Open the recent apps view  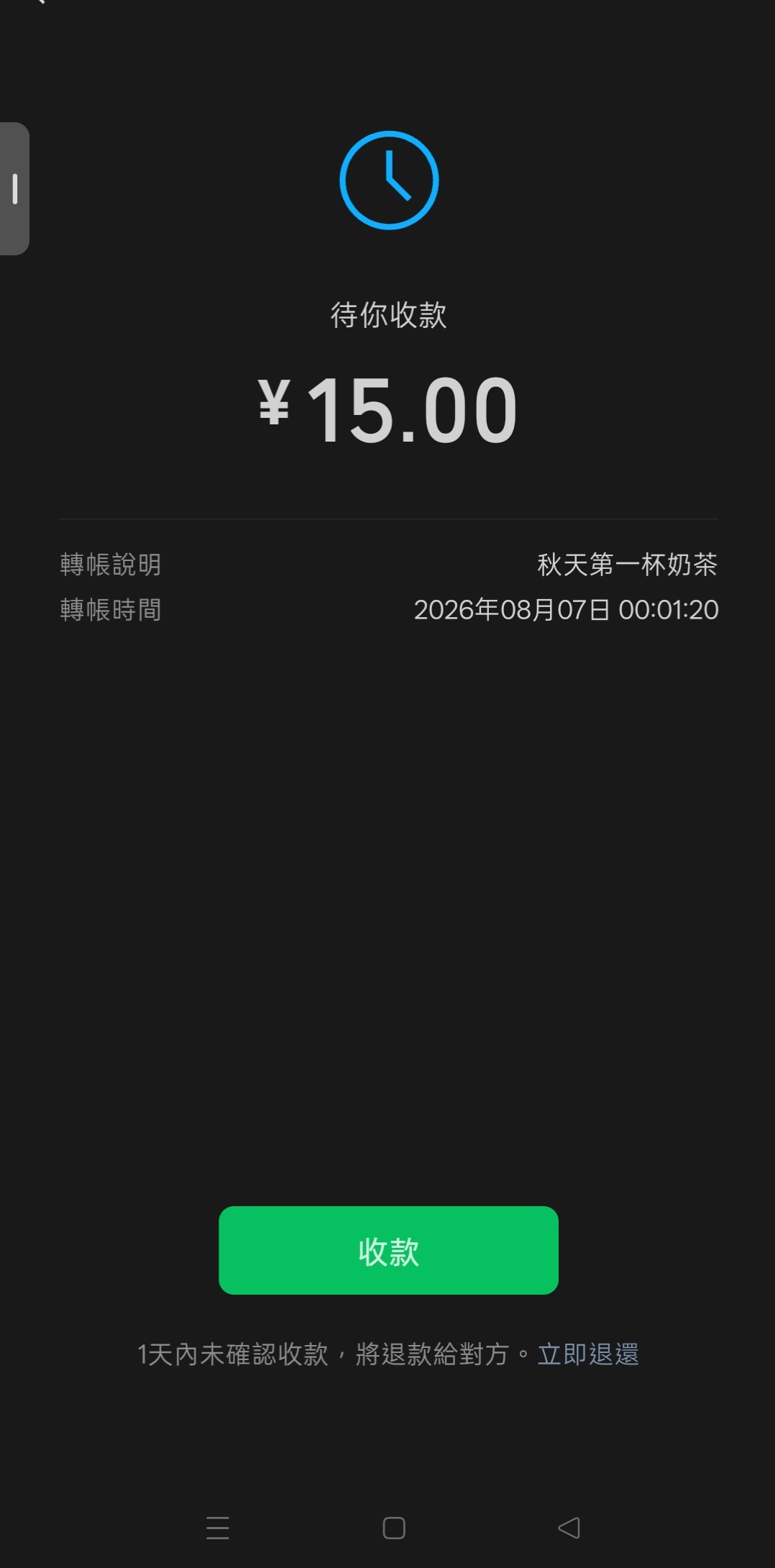(218, 1528)
